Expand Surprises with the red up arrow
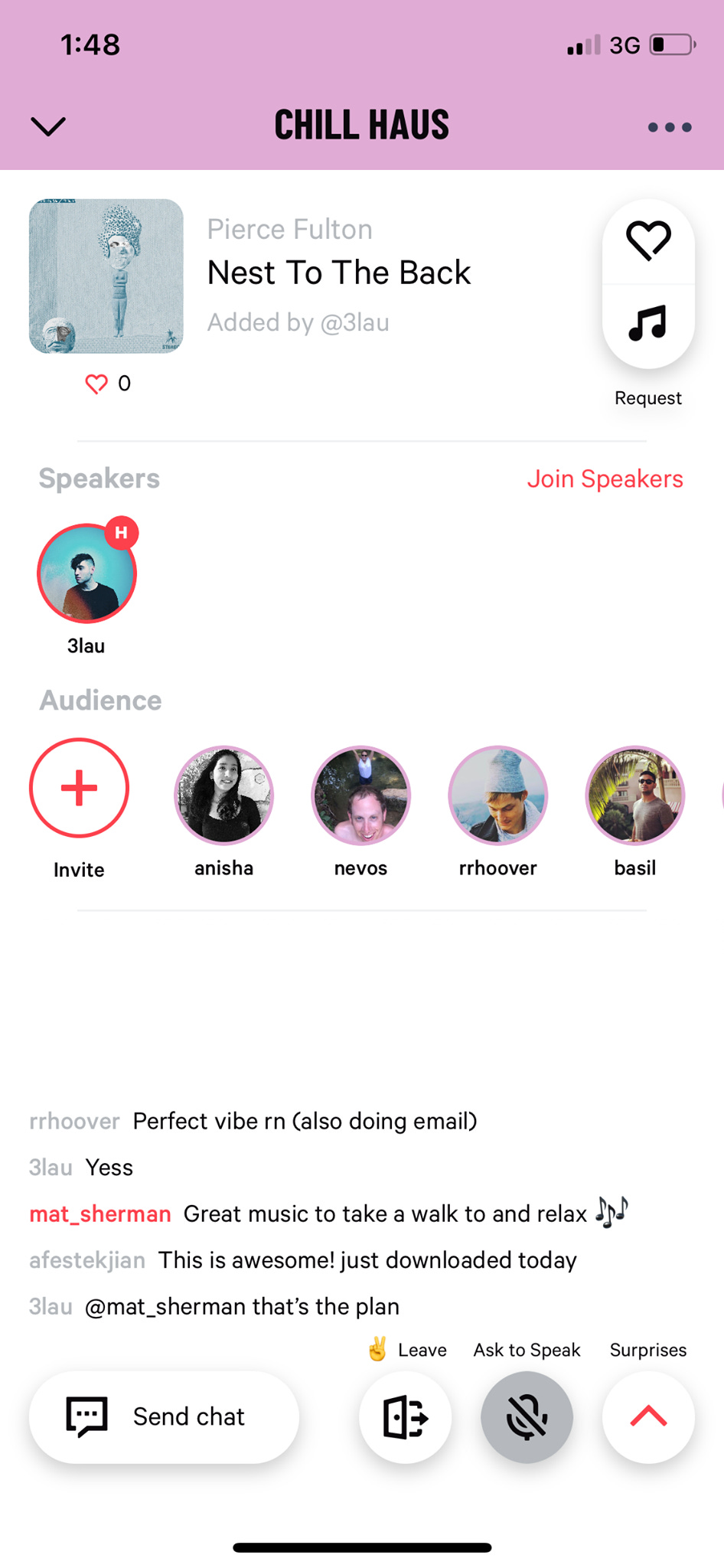Image resolution: width=724 pixels, height=1568 pixels. point(648,1416)
